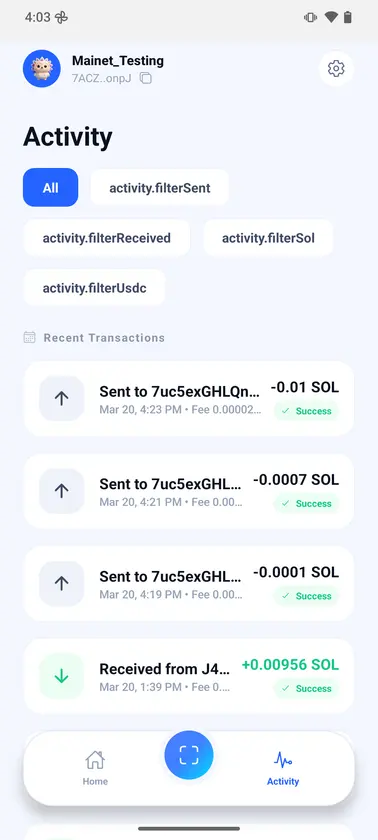Open the settings gear icon
This screenshot has width=378, height=840.
click(x=336, y=69)
